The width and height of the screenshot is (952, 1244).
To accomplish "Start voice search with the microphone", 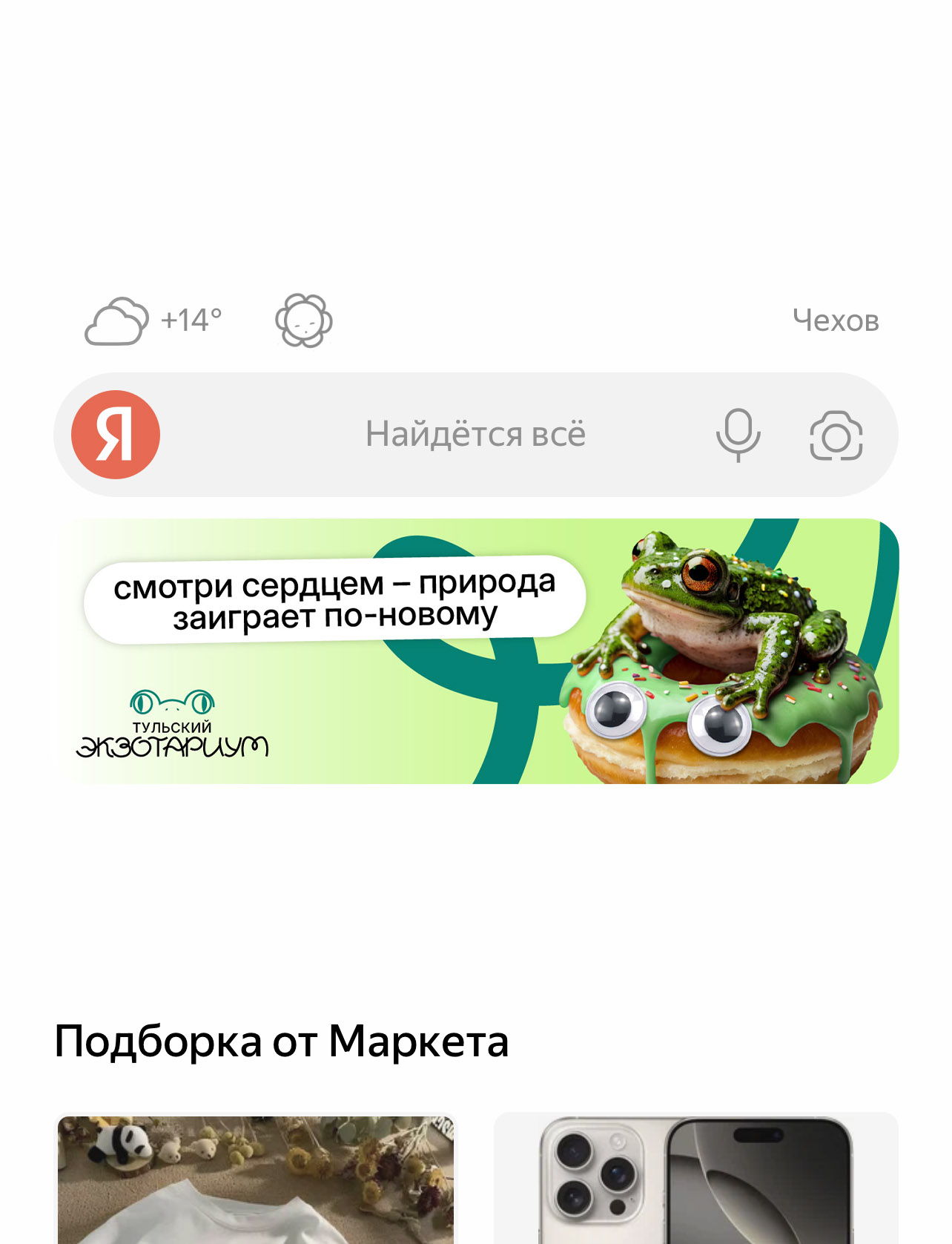I will [x=738, y=435].
